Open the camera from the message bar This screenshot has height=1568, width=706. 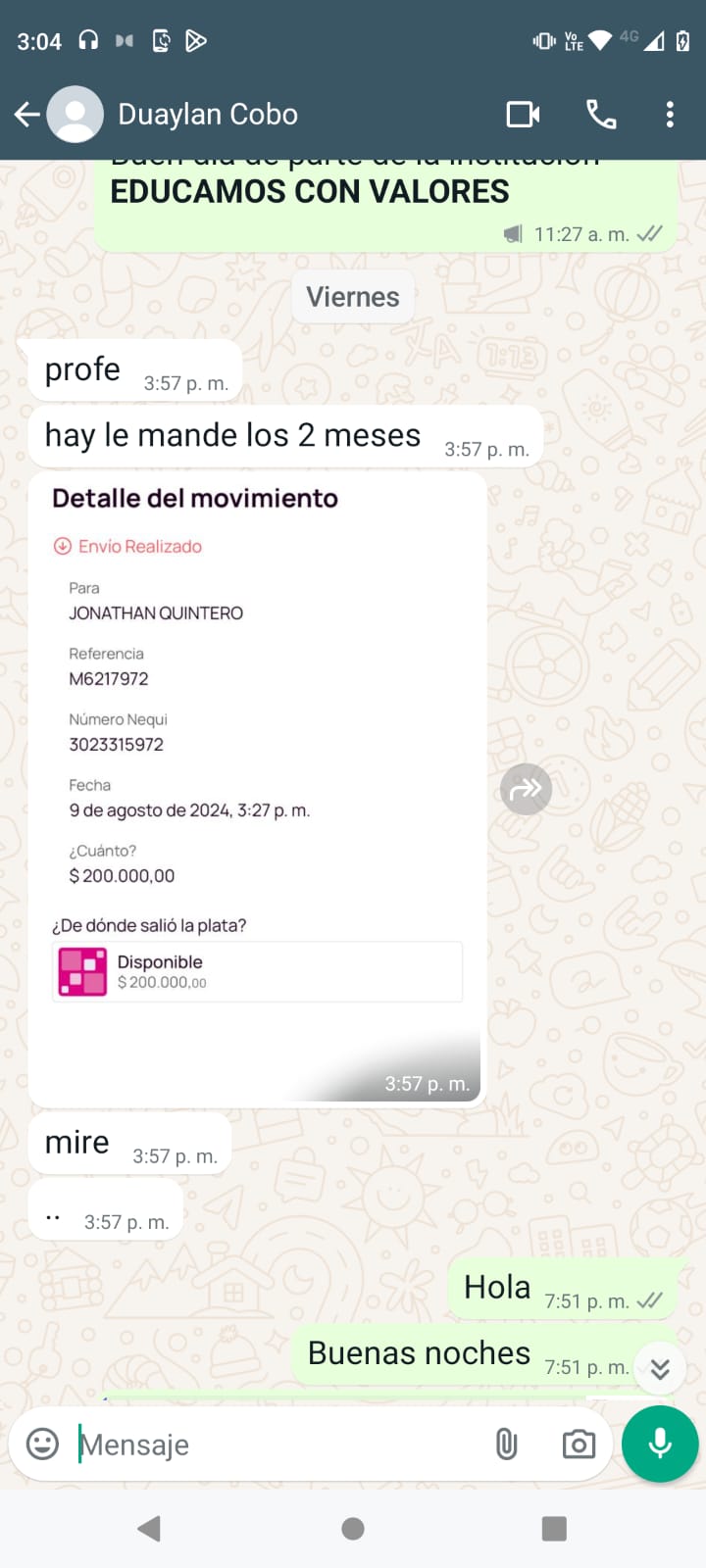click(579, 1444)
